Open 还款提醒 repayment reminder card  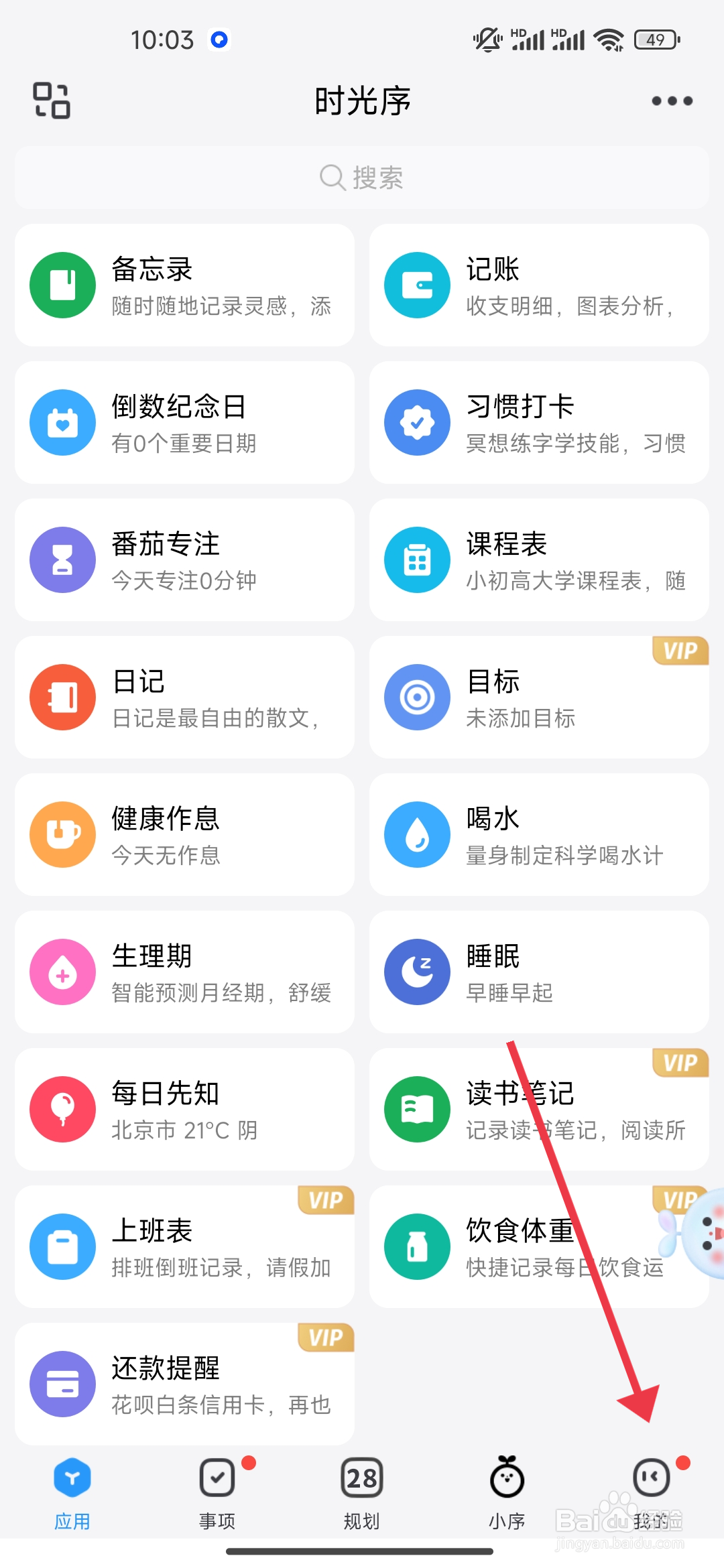click(x=184, y=1384)
